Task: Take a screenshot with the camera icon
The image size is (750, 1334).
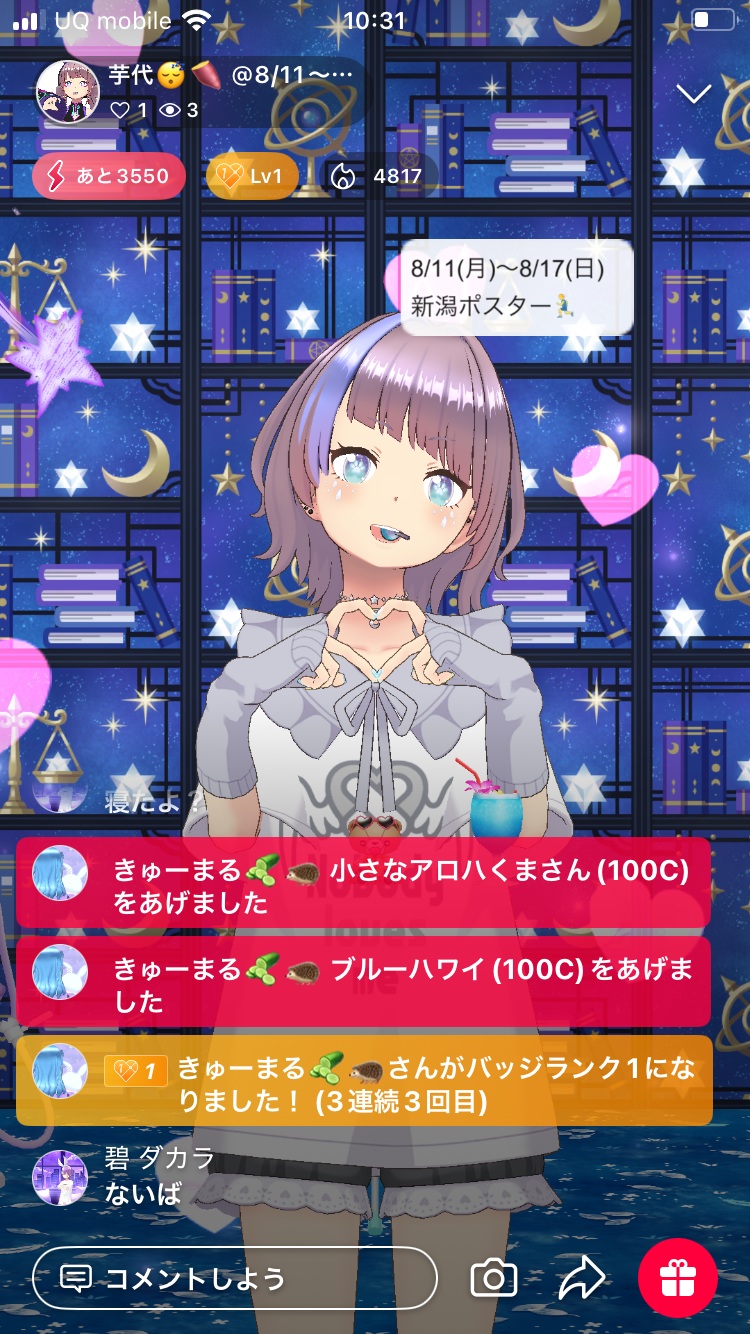Action: tap(493, 1277)
